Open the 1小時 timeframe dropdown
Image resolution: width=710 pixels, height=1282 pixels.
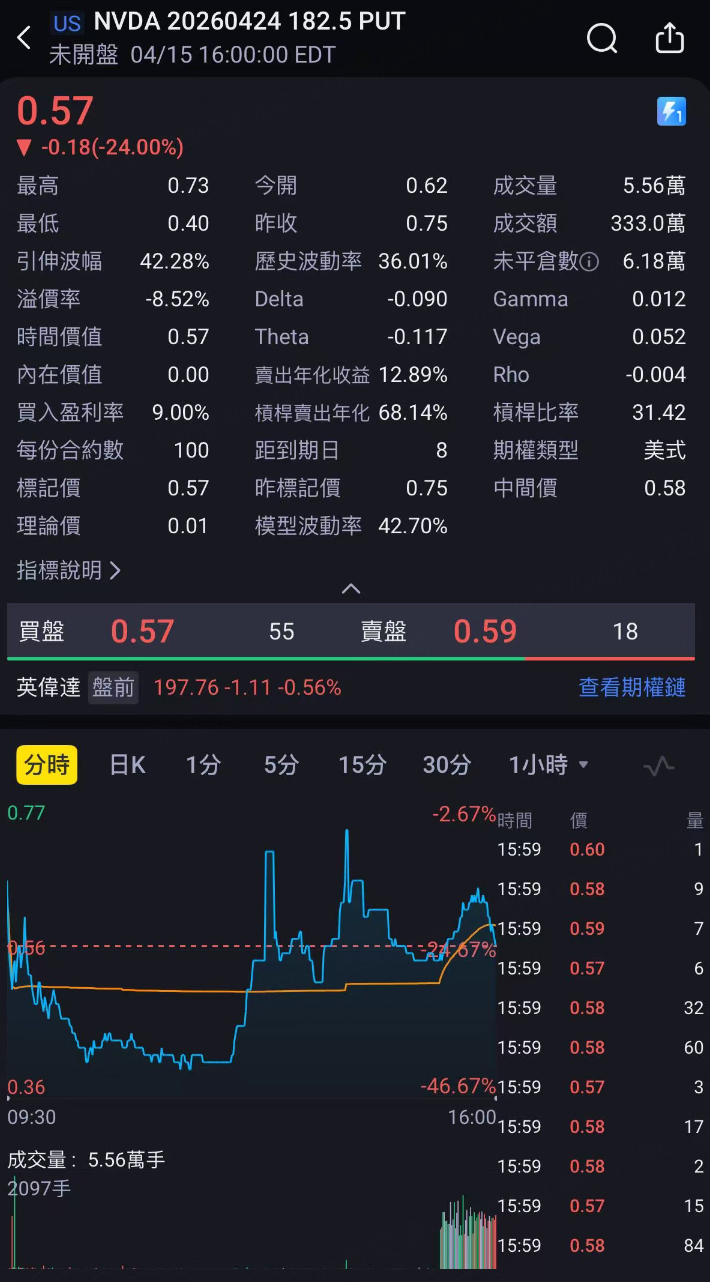pos(548,765)
